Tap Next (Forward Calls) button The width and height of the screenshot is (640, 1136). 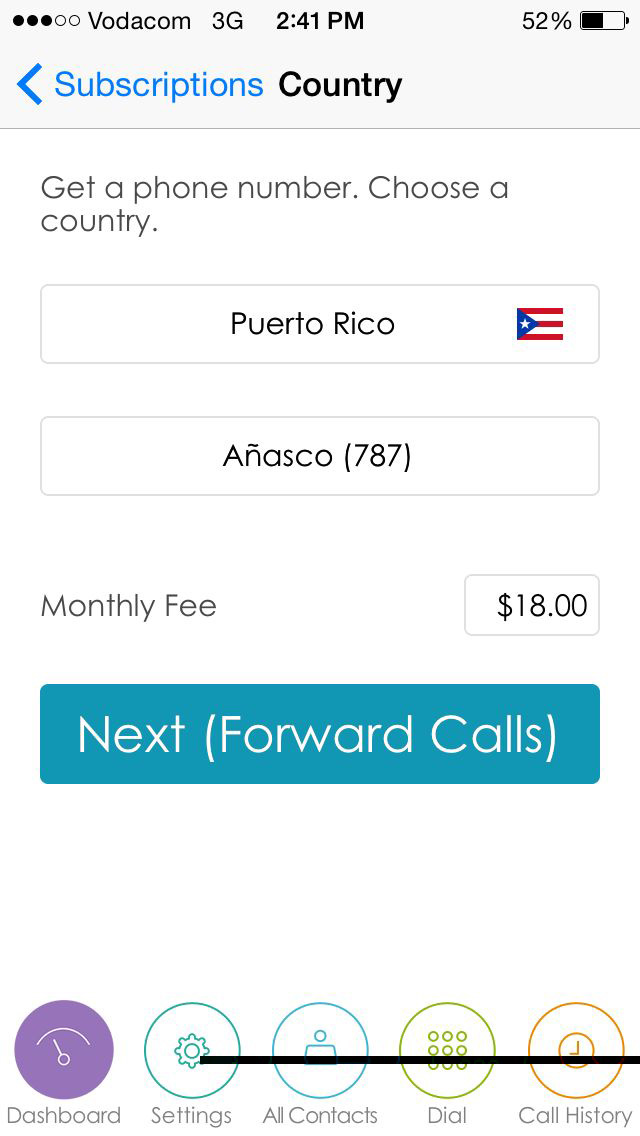[320, 734]
